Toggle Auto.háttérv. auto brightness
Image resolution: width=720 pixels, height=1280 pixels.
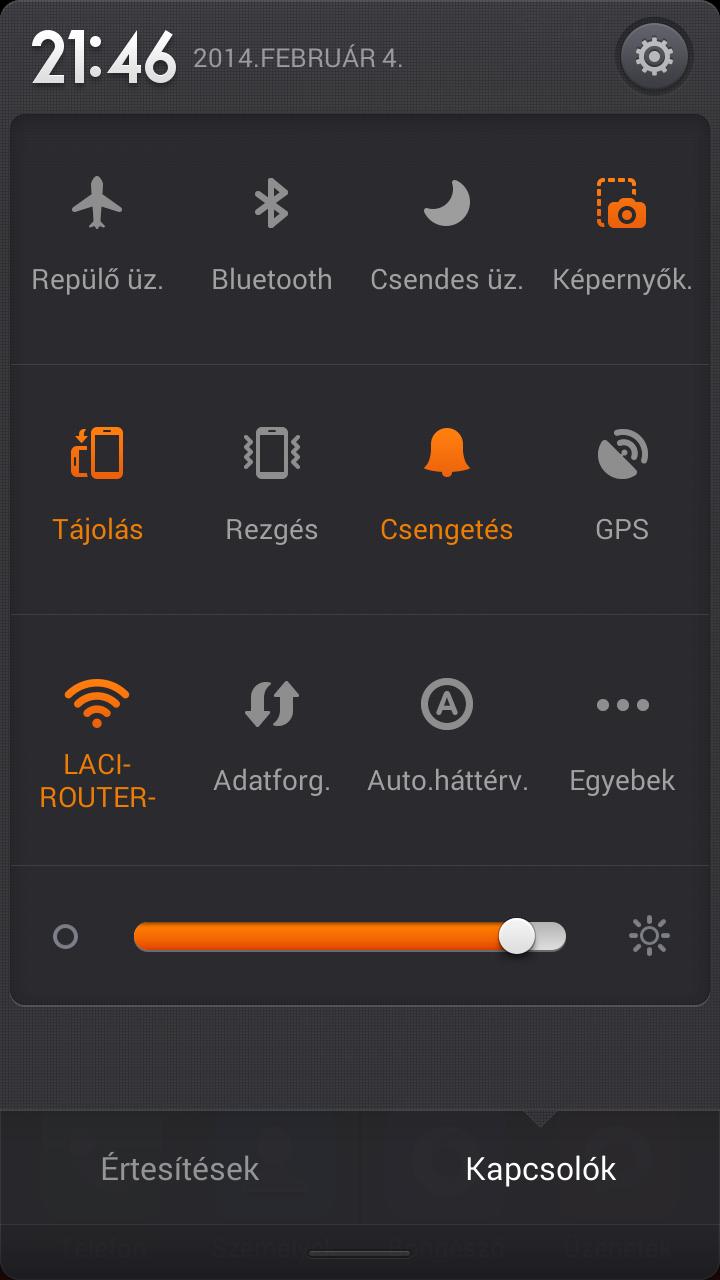click(x=447, y=740)
